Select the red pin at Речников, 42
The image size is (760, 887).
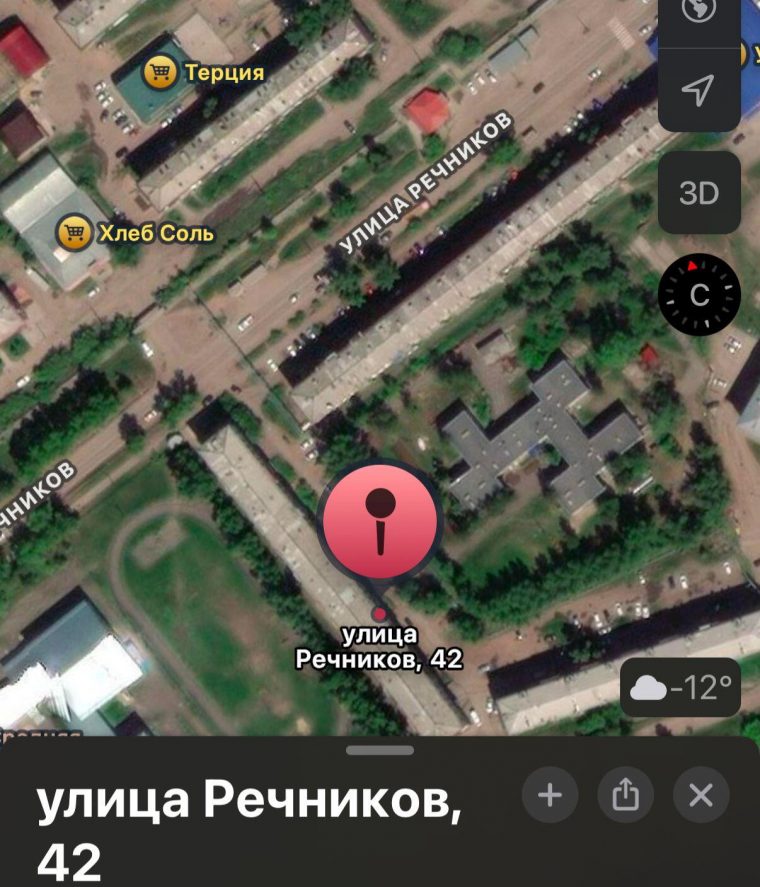tap(379, 521)
